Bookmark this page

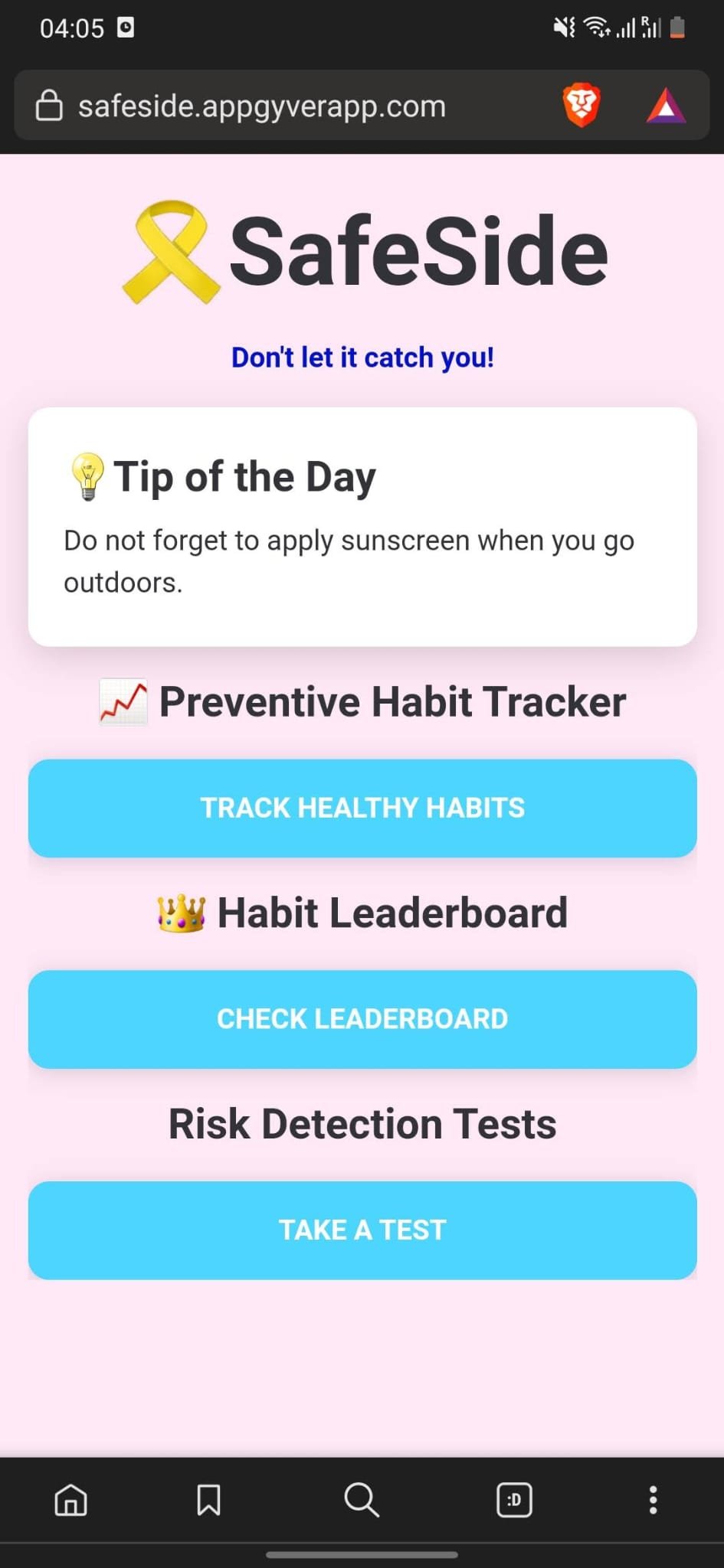coord(208,1500)
